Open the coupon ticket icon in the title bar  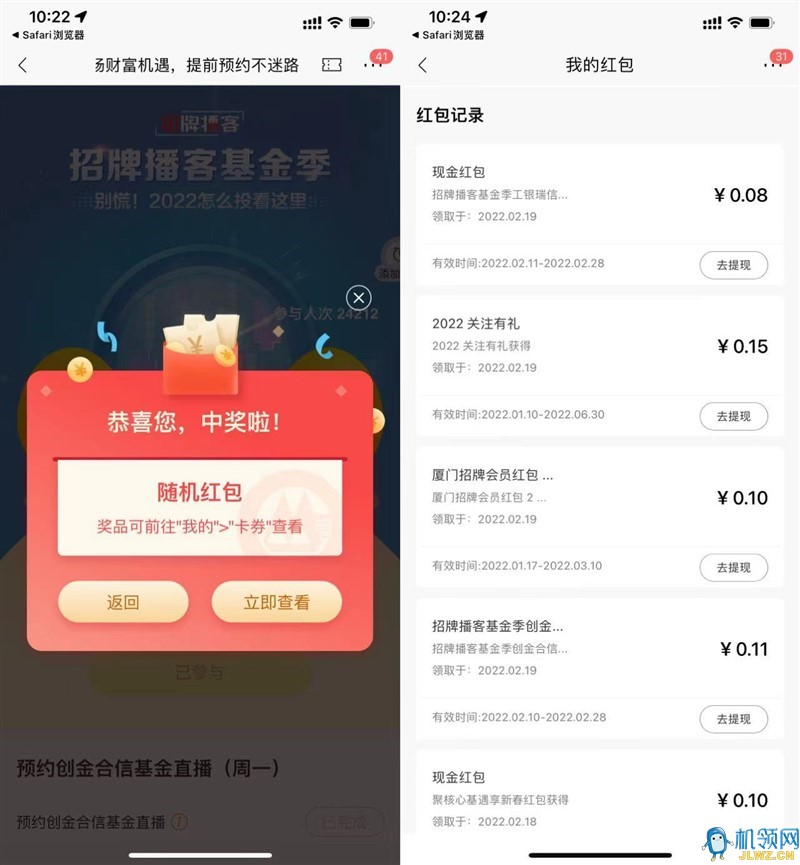coord(332,65)
